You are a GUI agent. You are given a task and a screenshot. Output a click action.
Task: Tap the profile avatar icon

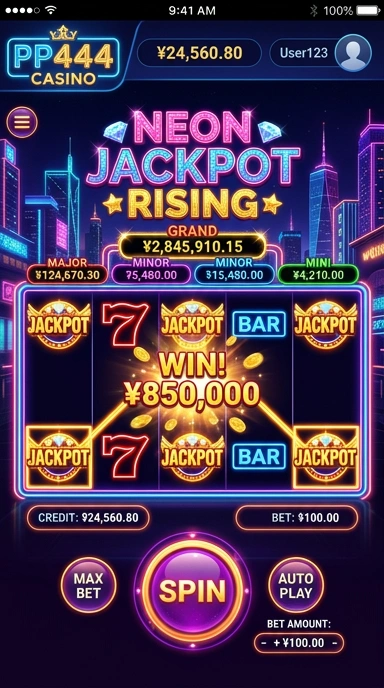(x=353, y=53)
